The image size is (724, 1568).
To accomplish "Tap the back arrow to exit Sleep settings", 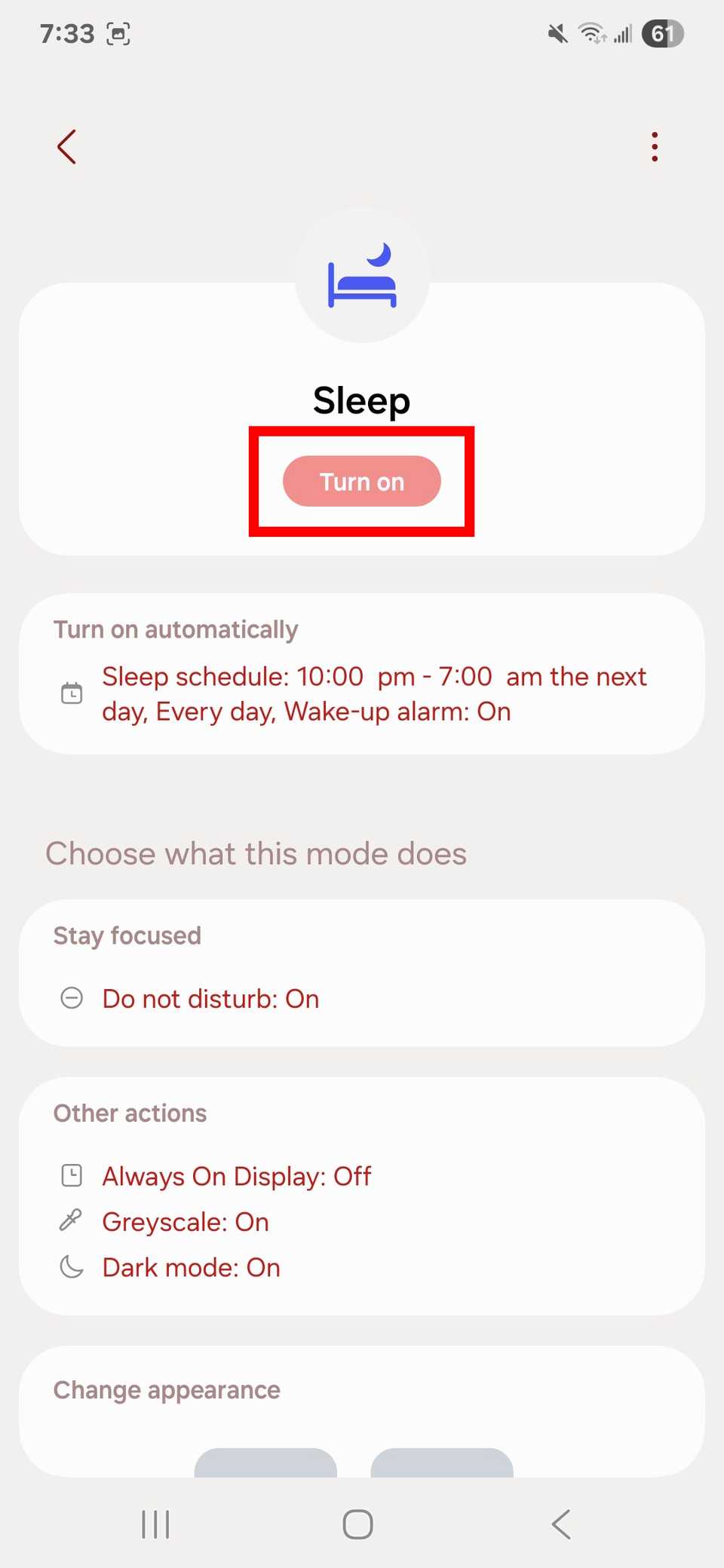I will 67,146.
